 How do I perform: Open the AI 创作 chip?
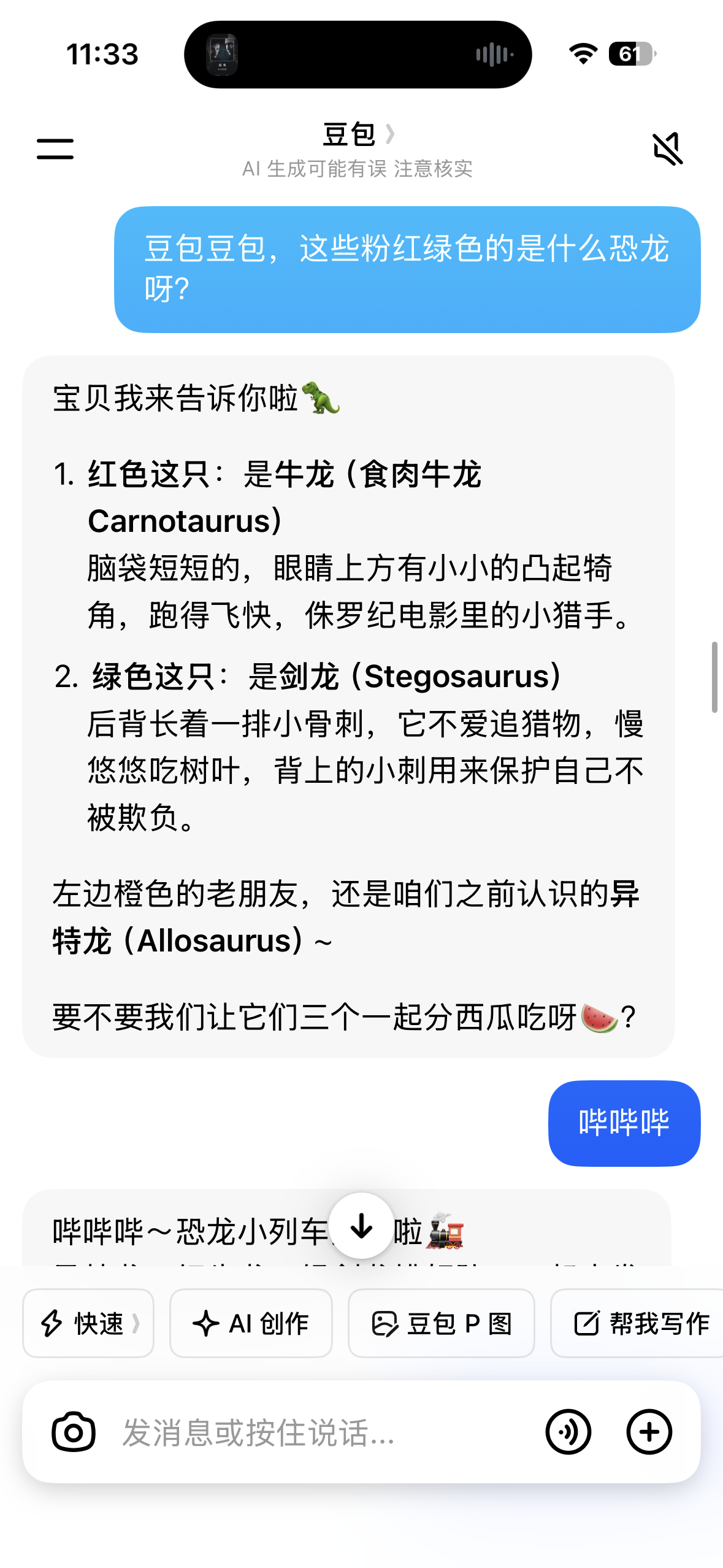tap(251, 1323)
